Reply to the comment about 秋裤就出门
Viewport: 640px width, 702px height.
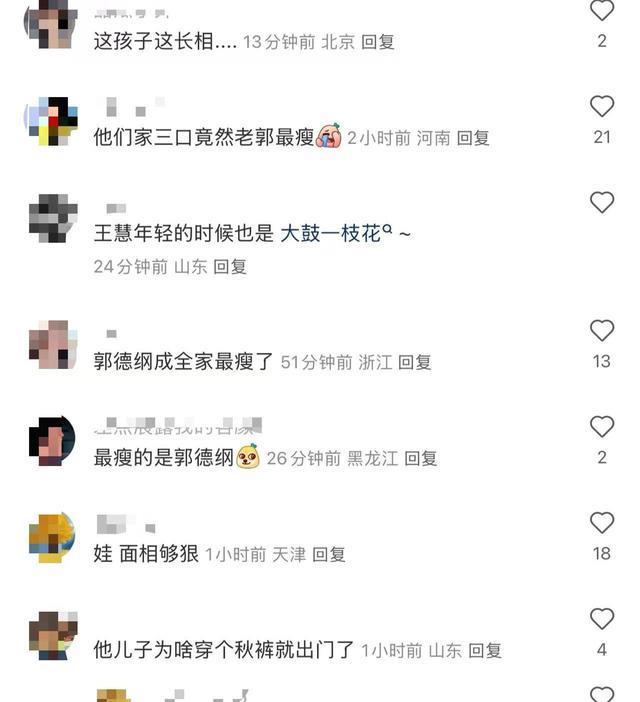pyautogui.click(x=485, y=650)
